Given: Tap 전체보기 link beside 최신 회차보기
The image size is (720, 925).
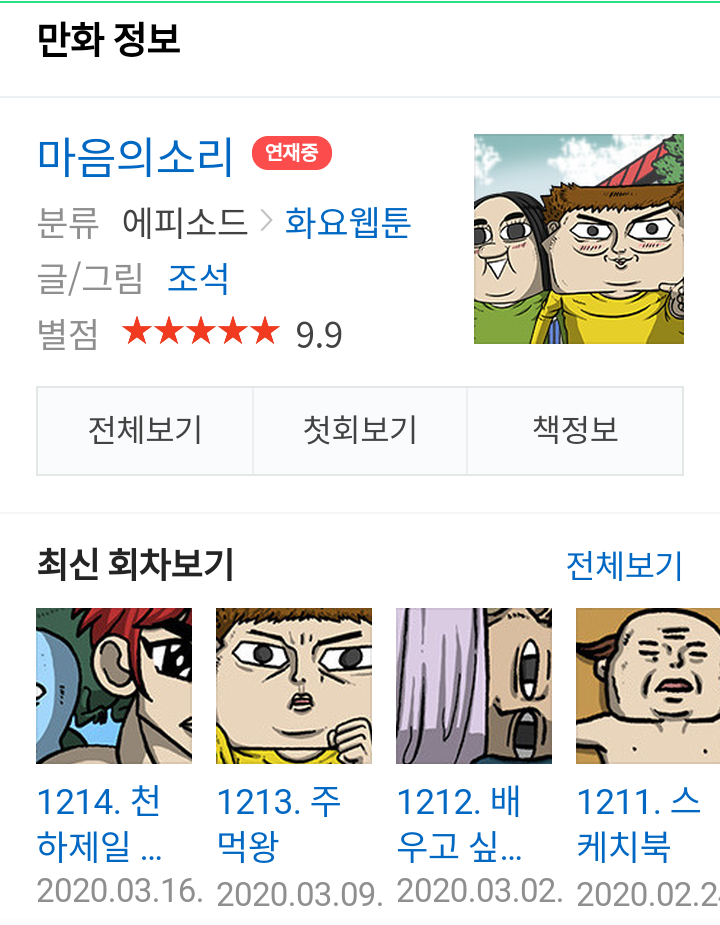Looking at the screenshot, I should pos(624,566).
